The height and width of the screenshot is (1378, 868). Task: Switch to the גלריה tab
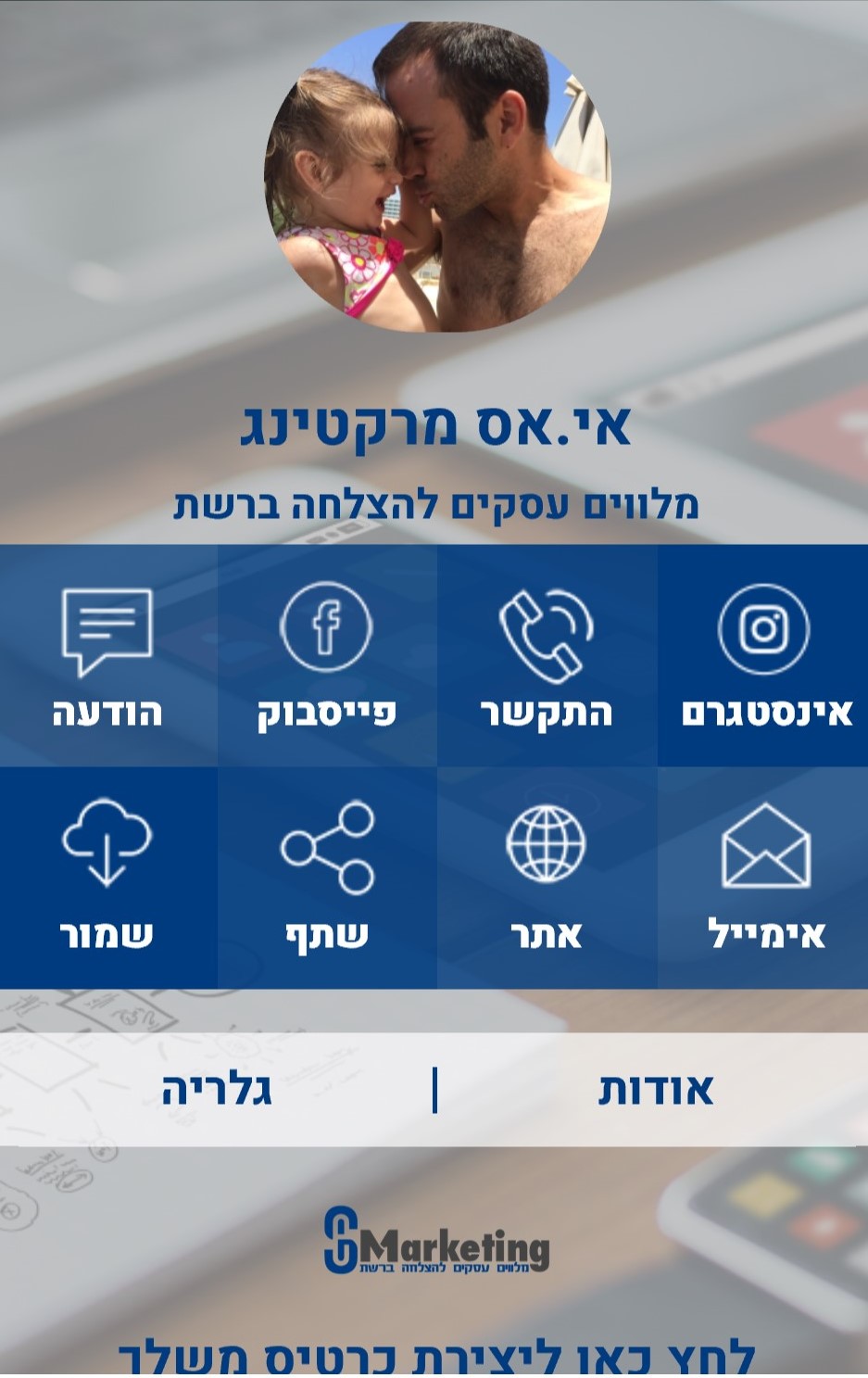[217, 1090]
